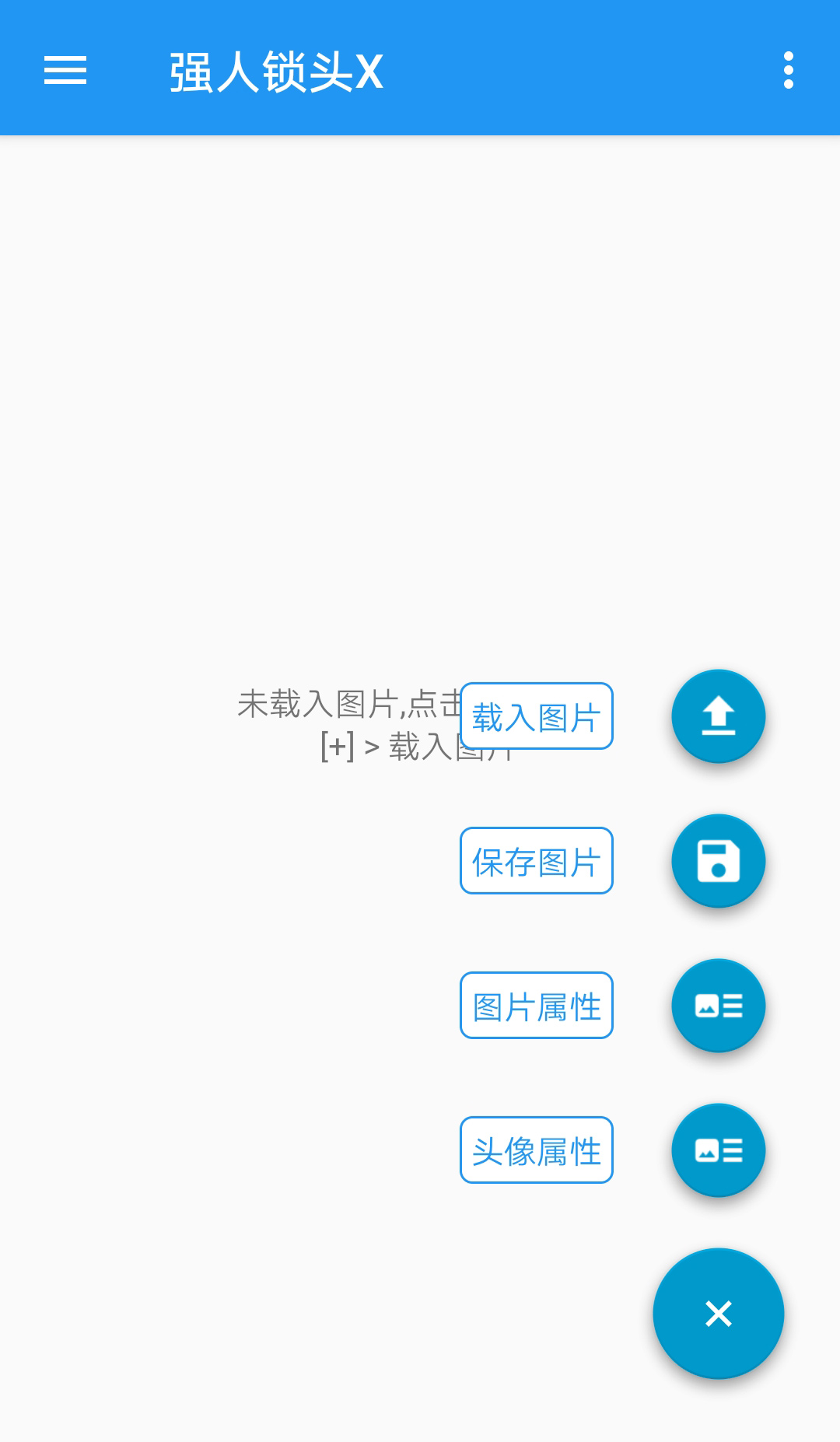Select the 保存图片 label
This screenshot has width=840, height=1442.
tap(537, 861)
